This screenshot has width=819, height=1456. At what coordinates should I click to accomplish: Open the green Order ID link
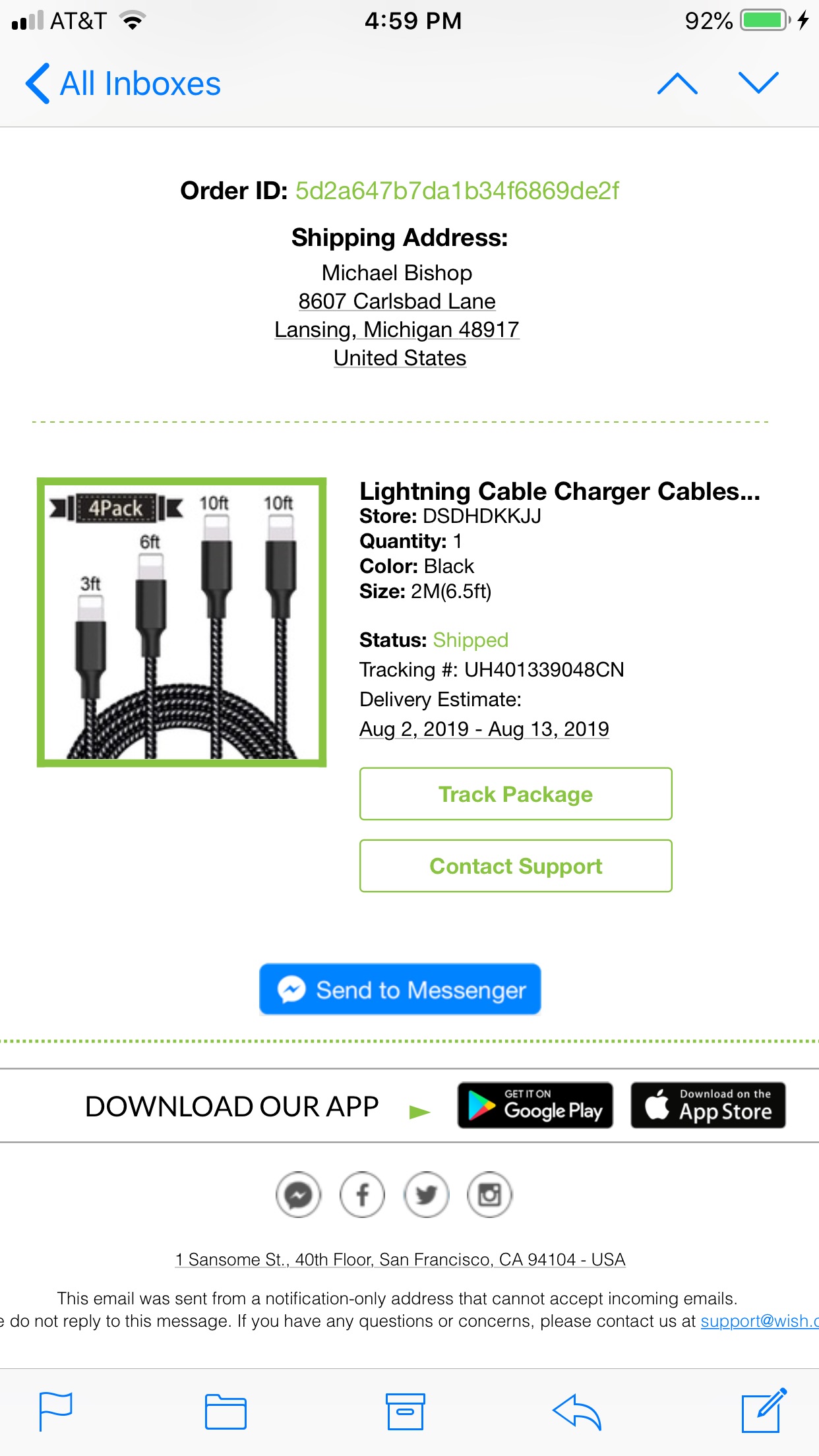coord(456,191)
